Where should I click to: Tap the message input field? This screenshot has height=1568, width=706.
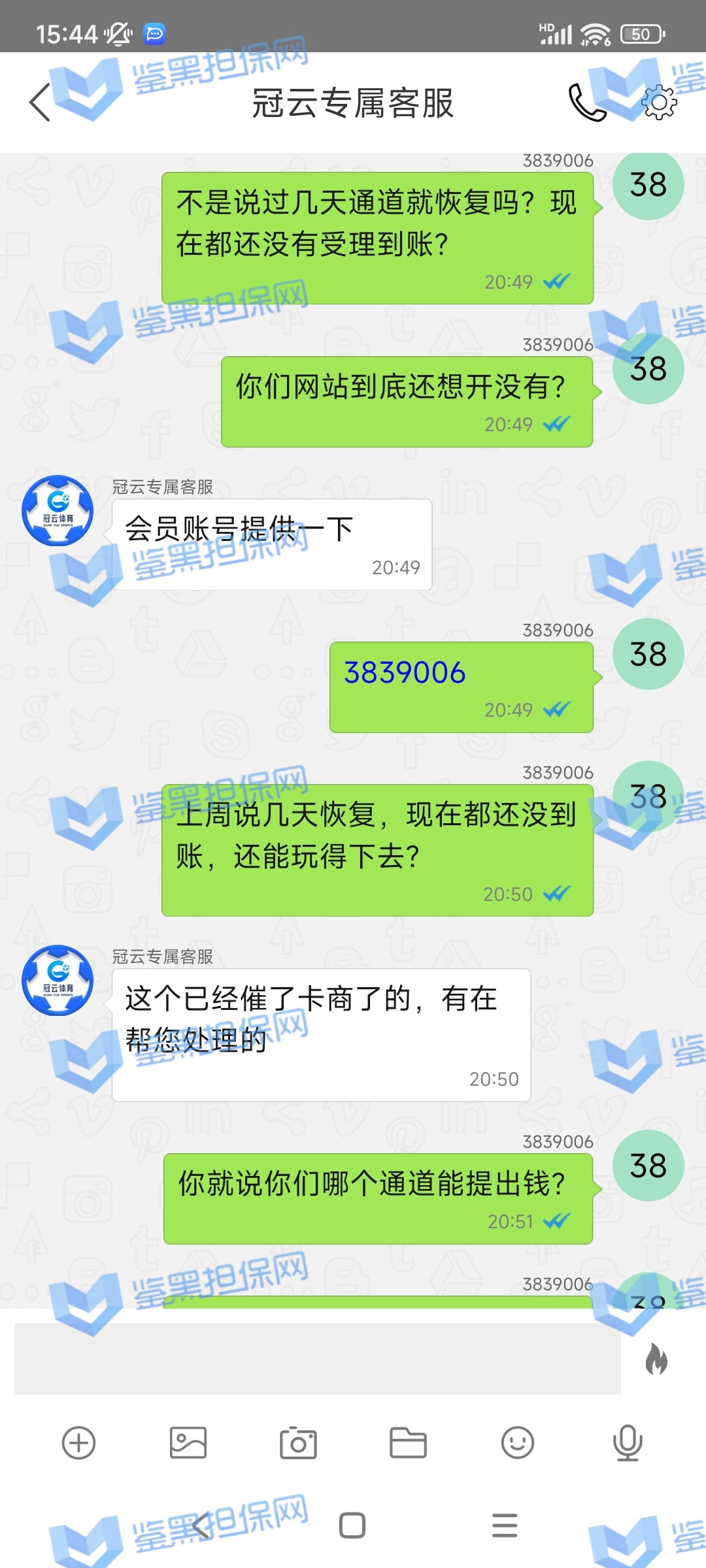[x=317, y=1359]
